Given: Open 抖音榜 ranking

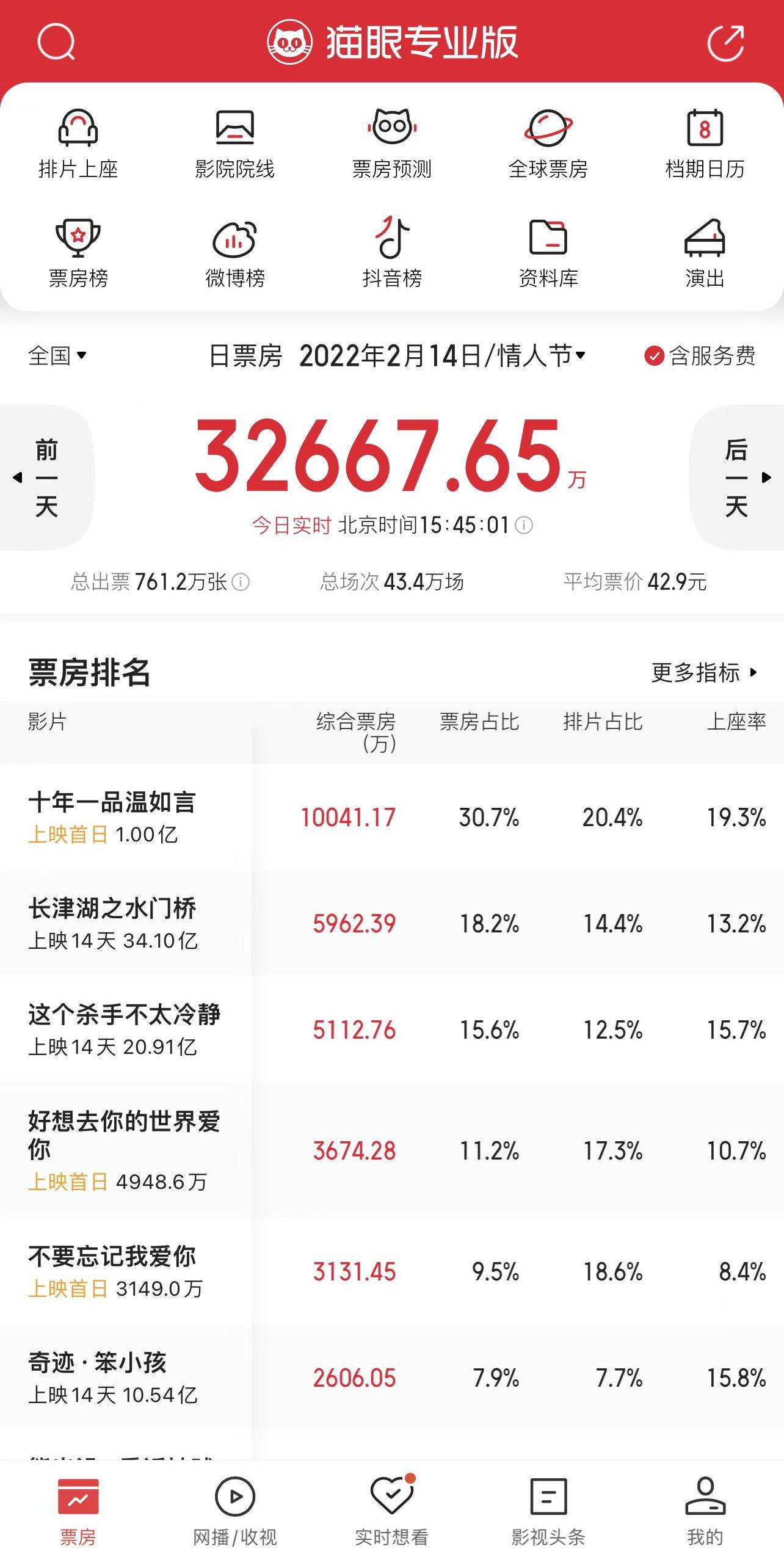Looking at the screenshot, I should [x=392, y=253].
